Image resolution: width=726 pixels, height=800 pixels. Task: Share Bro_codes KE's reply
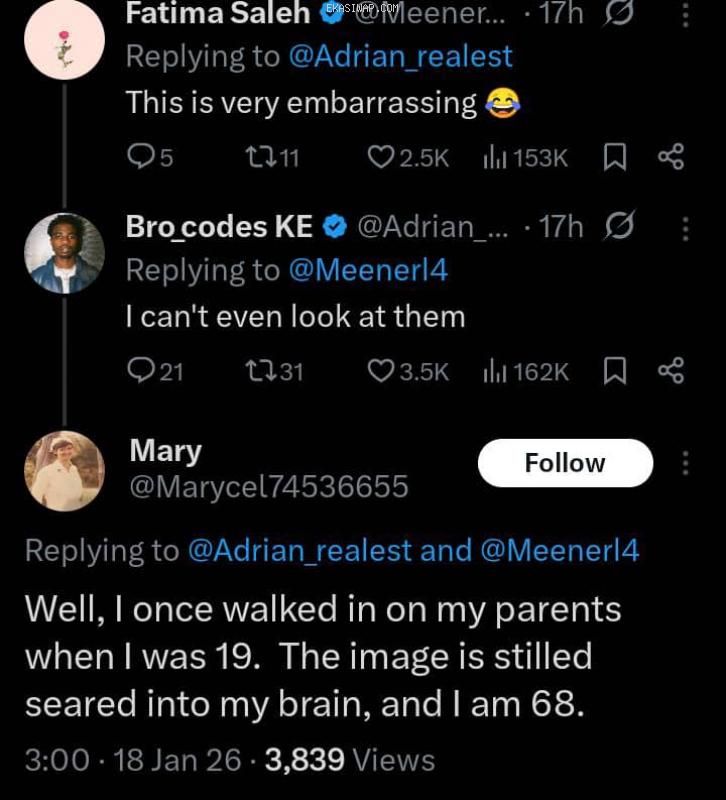(x=671, y=371)
